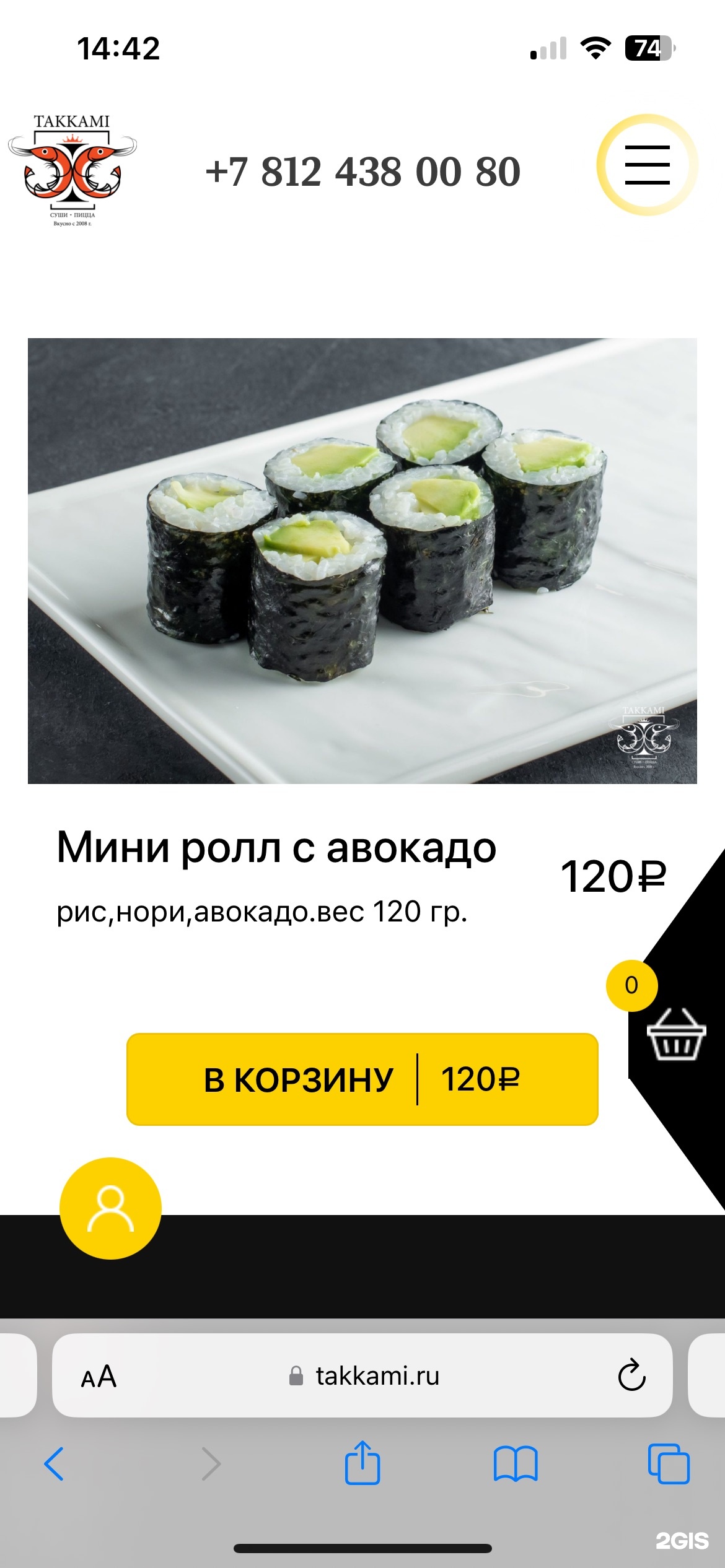Open the mini avocado roll photo
The image size is (725, 1568).
(362, 560)
